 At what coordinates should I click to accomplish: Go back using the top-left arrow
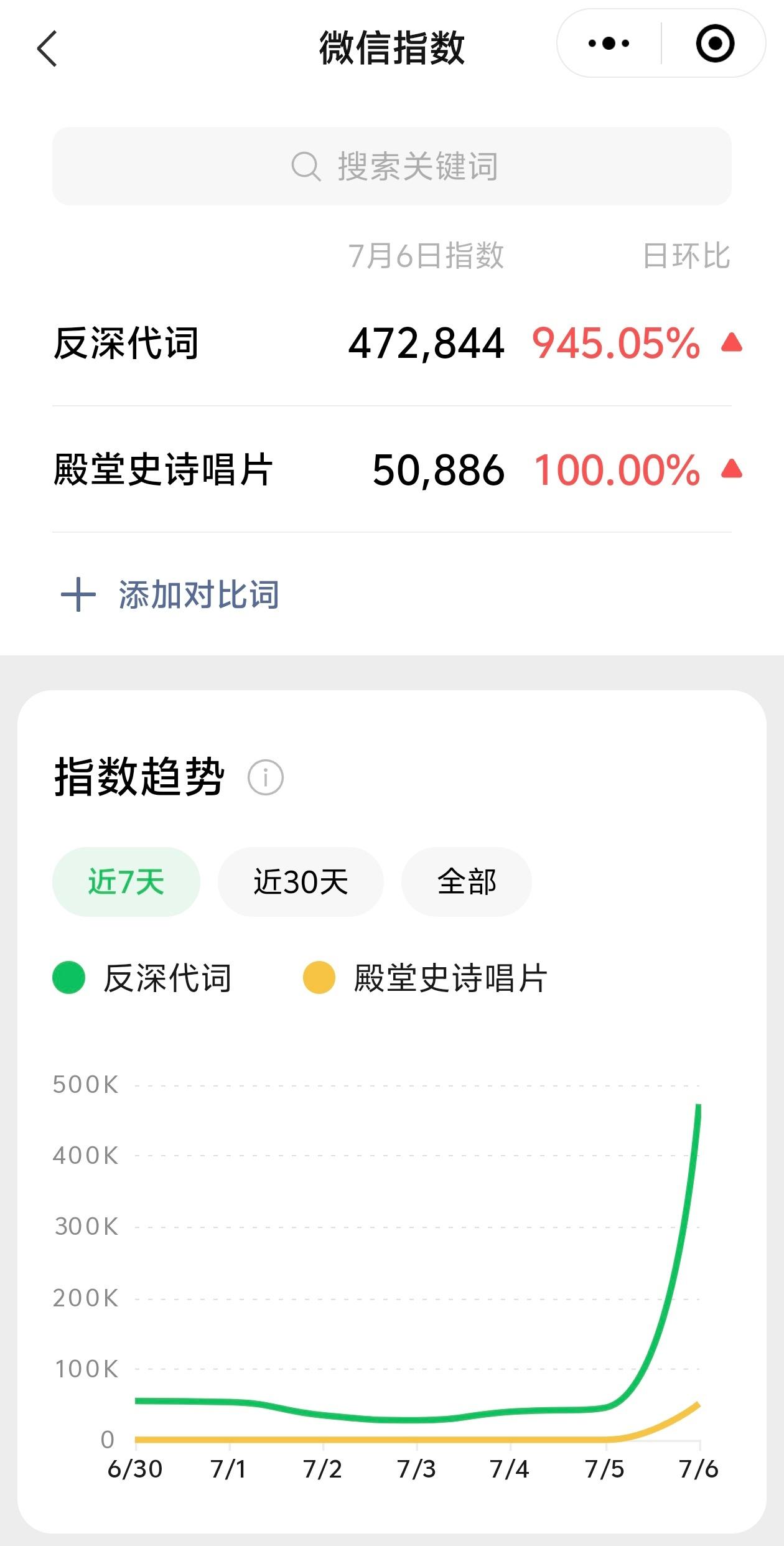[47, 49]
